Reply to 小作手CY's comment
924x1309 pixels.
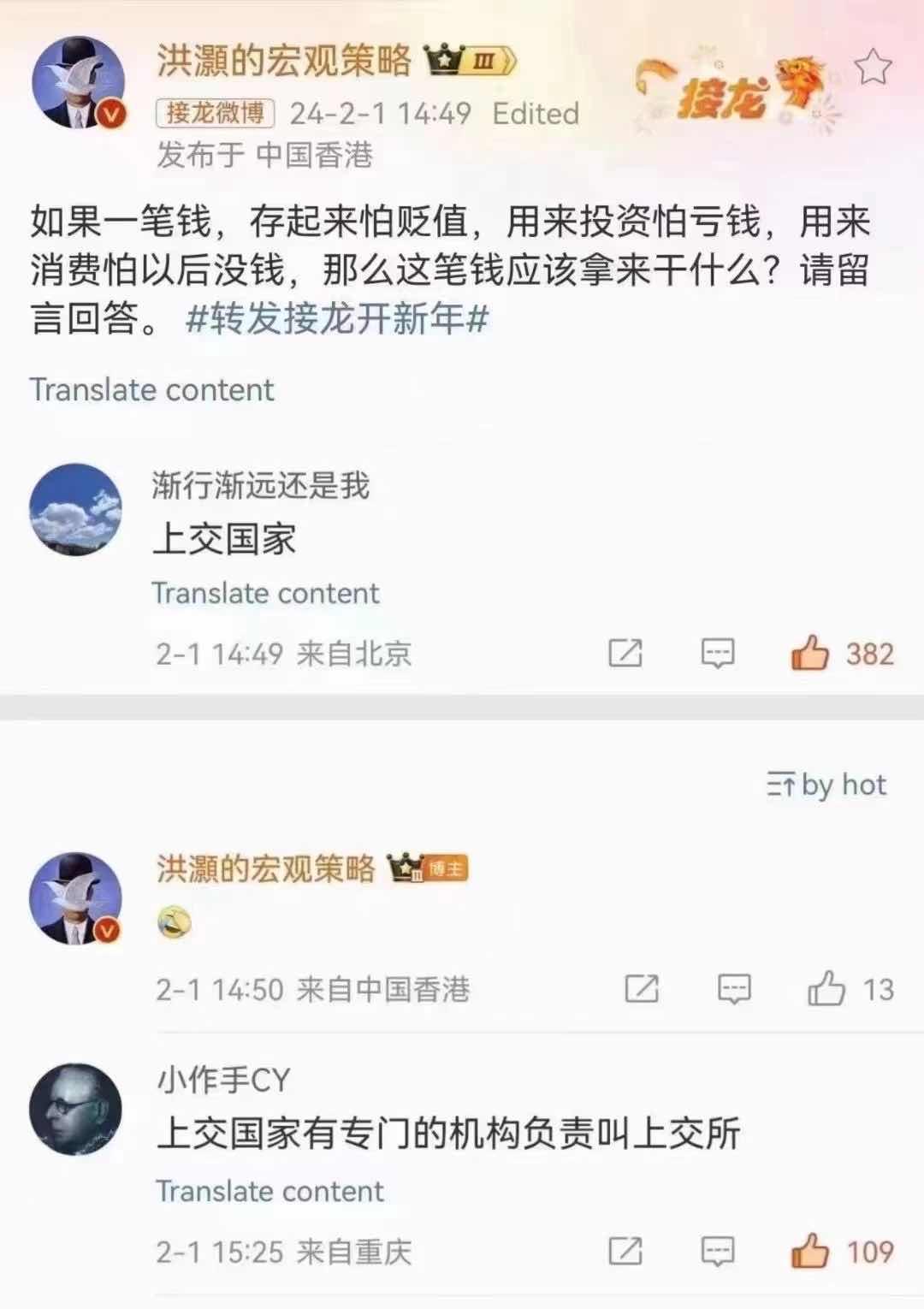717,1252
